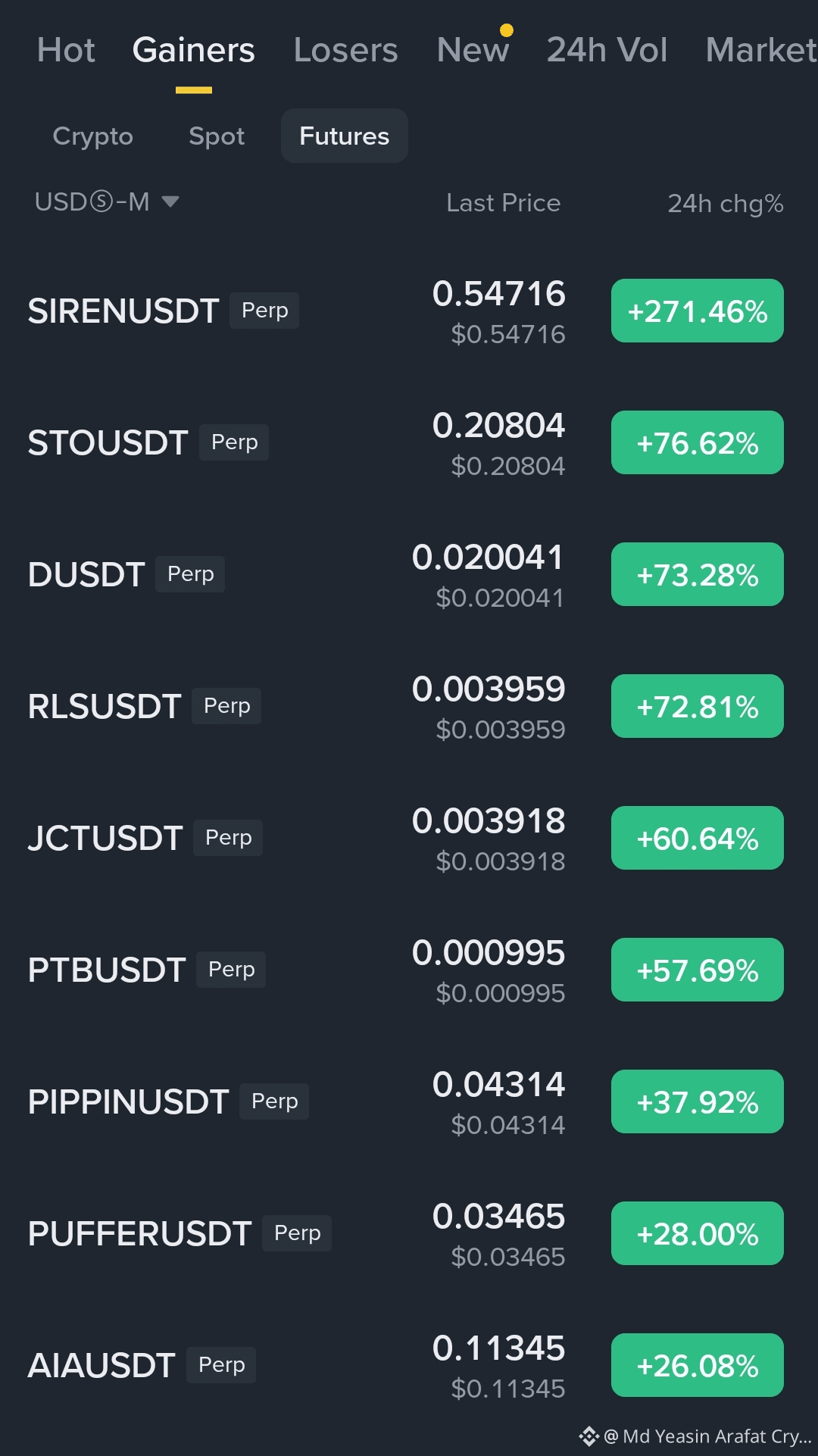Viewport: 818px width, 1456px height.
Task: Expand the USDⓈ-M dropdown
Action: coord(107,202)
